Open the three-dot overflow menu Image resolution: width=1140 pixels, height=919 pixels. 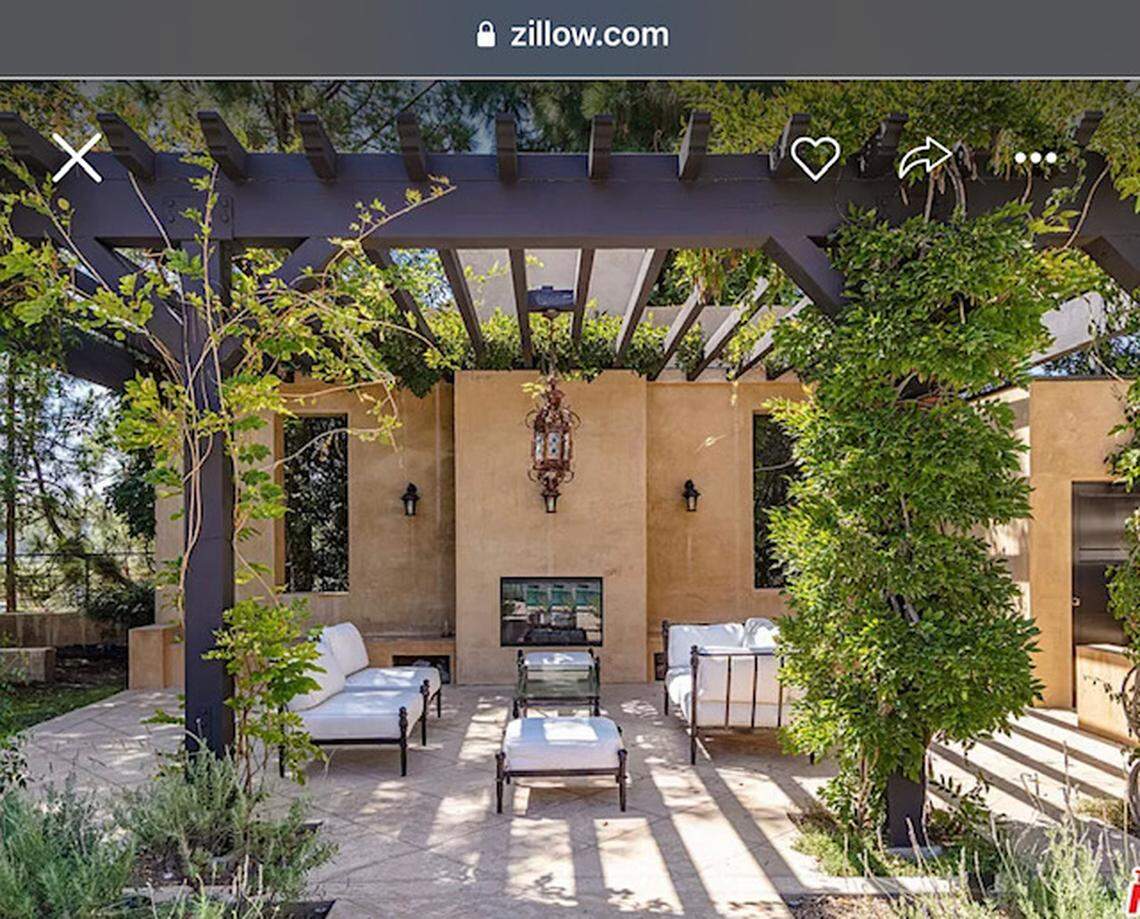click(1035, 158)
